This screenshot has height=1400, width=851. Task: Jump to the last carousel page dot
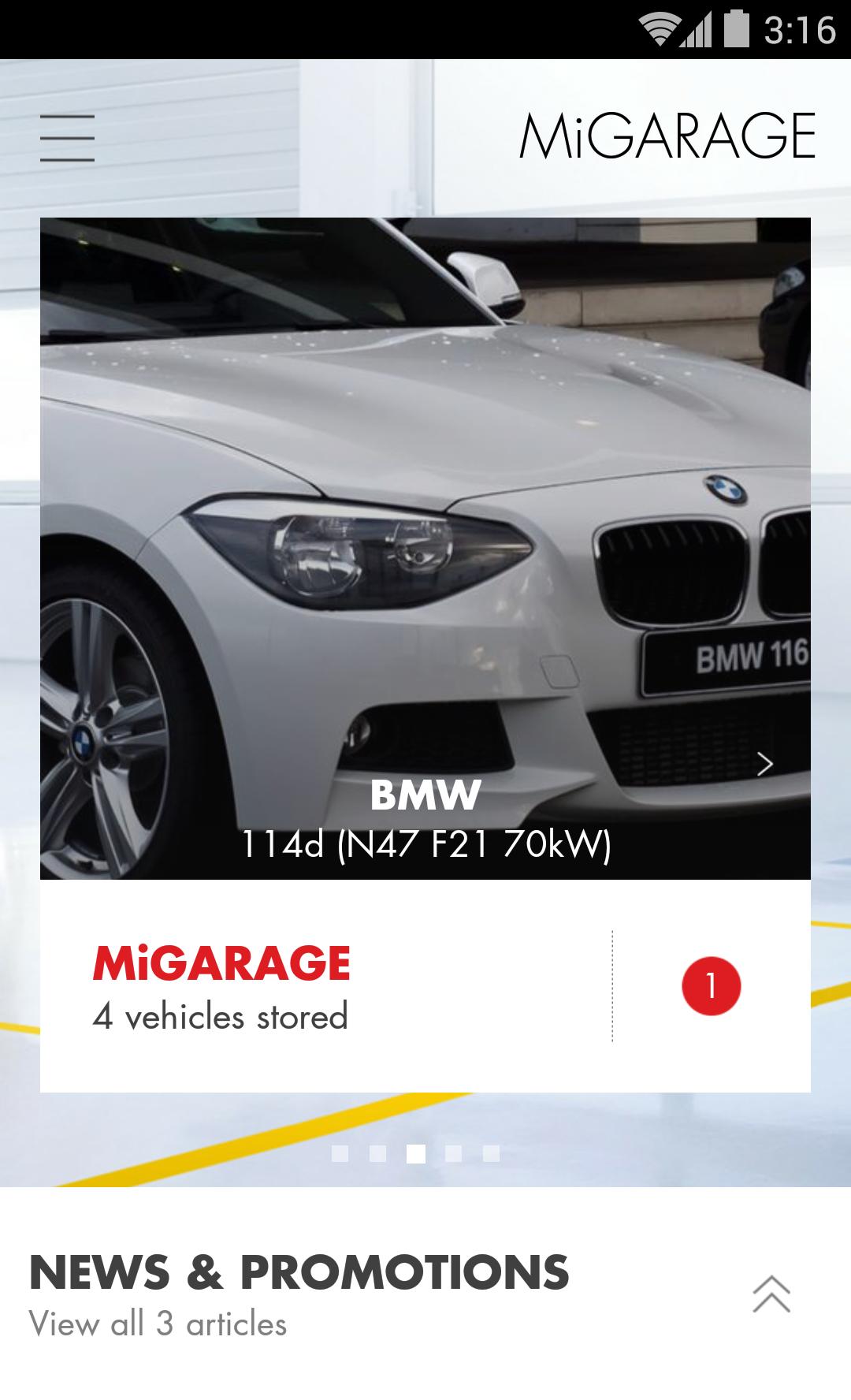(491, 1153)
